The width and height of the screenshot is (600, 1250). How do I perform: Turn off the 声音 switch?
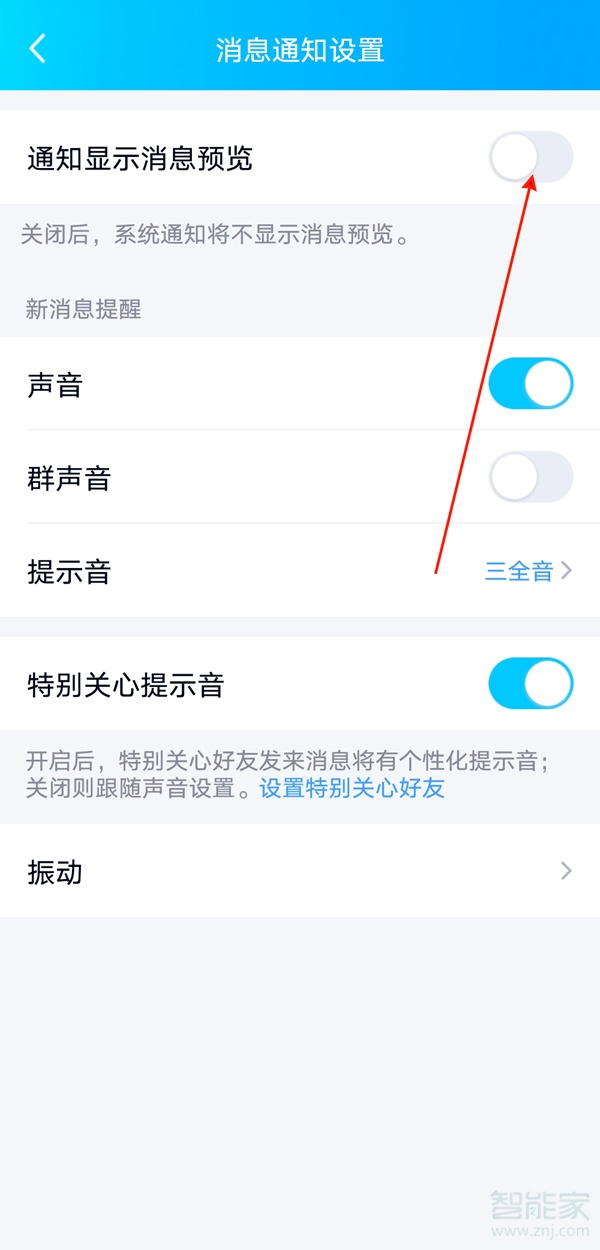click(x=530, y=384)
